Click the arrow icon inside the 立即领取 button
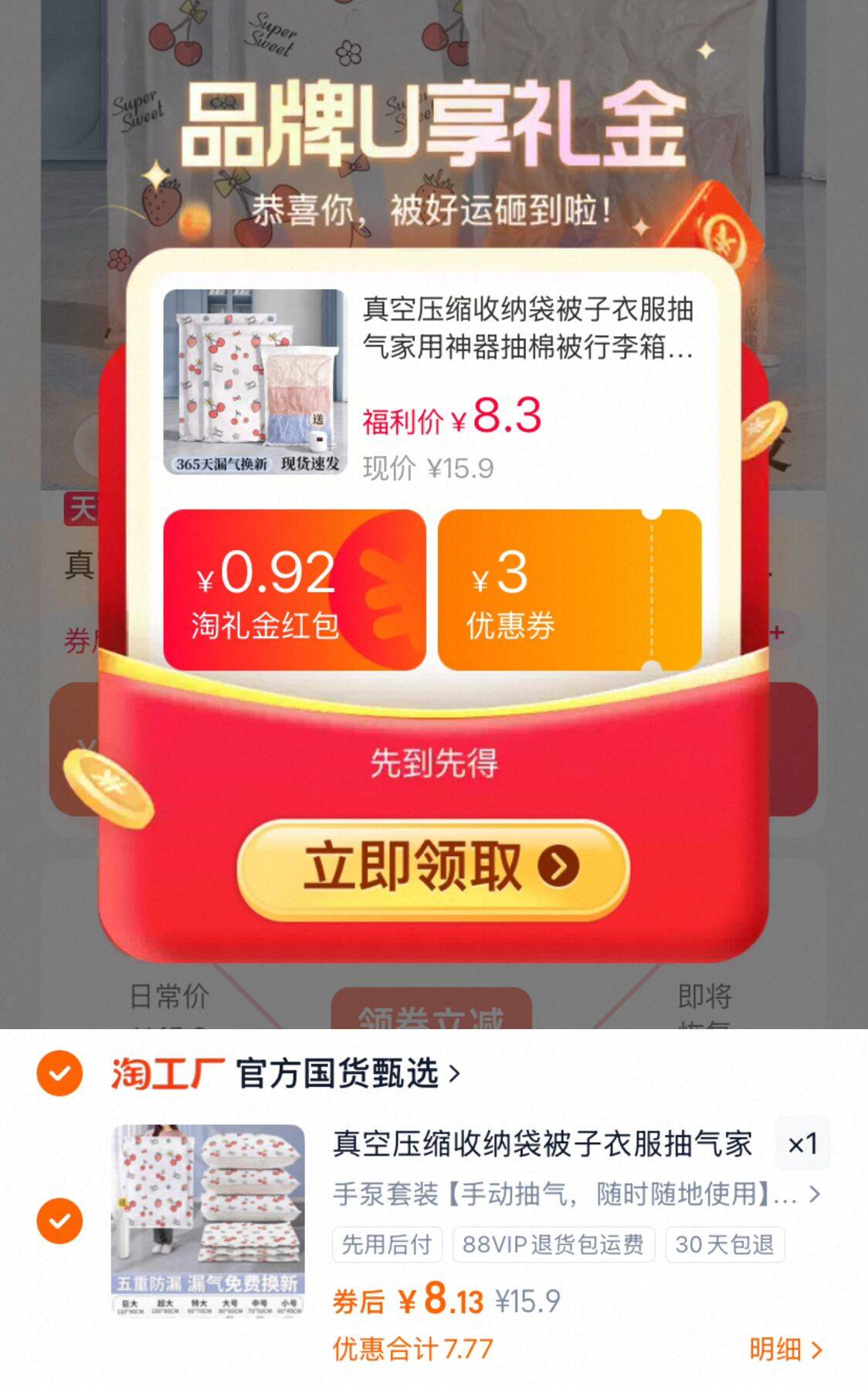Viewport: 868px width, 1386px height. click(x=561, y=867)
